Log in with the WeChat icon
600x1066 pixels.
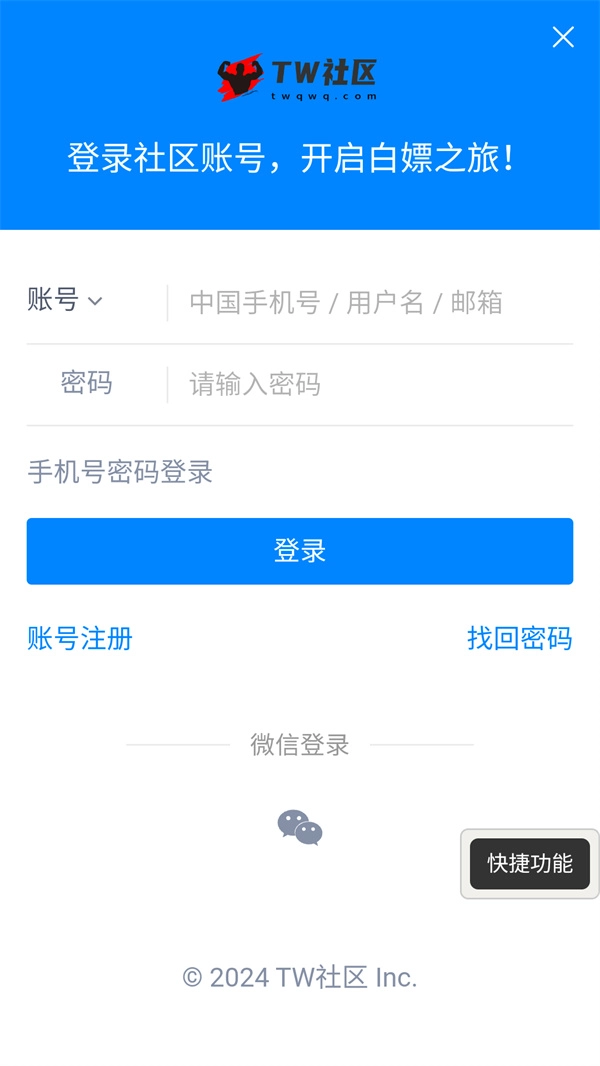[300, 827]
